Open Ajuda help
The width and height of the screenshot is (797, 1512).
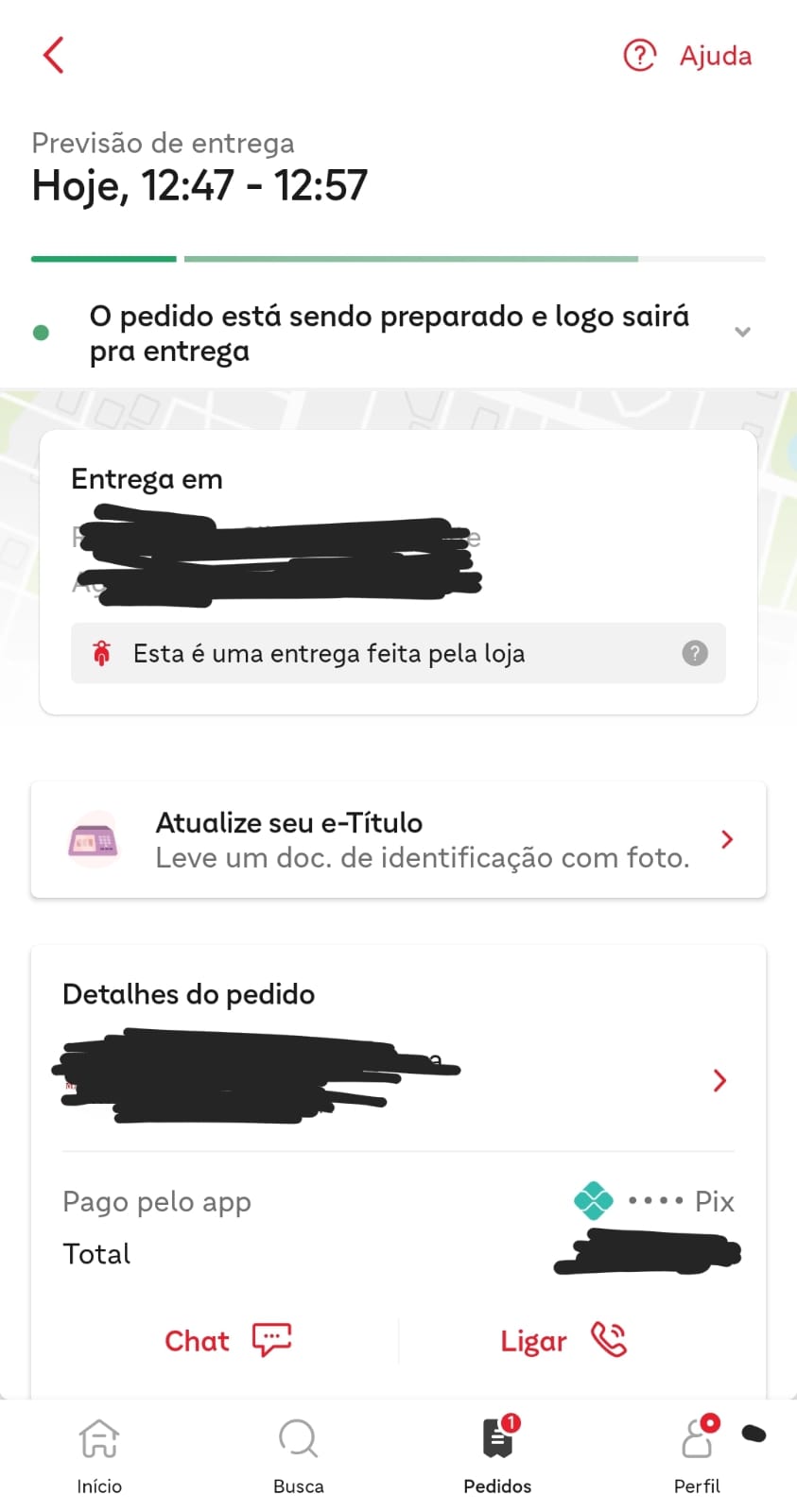click(x=687, y=56)
